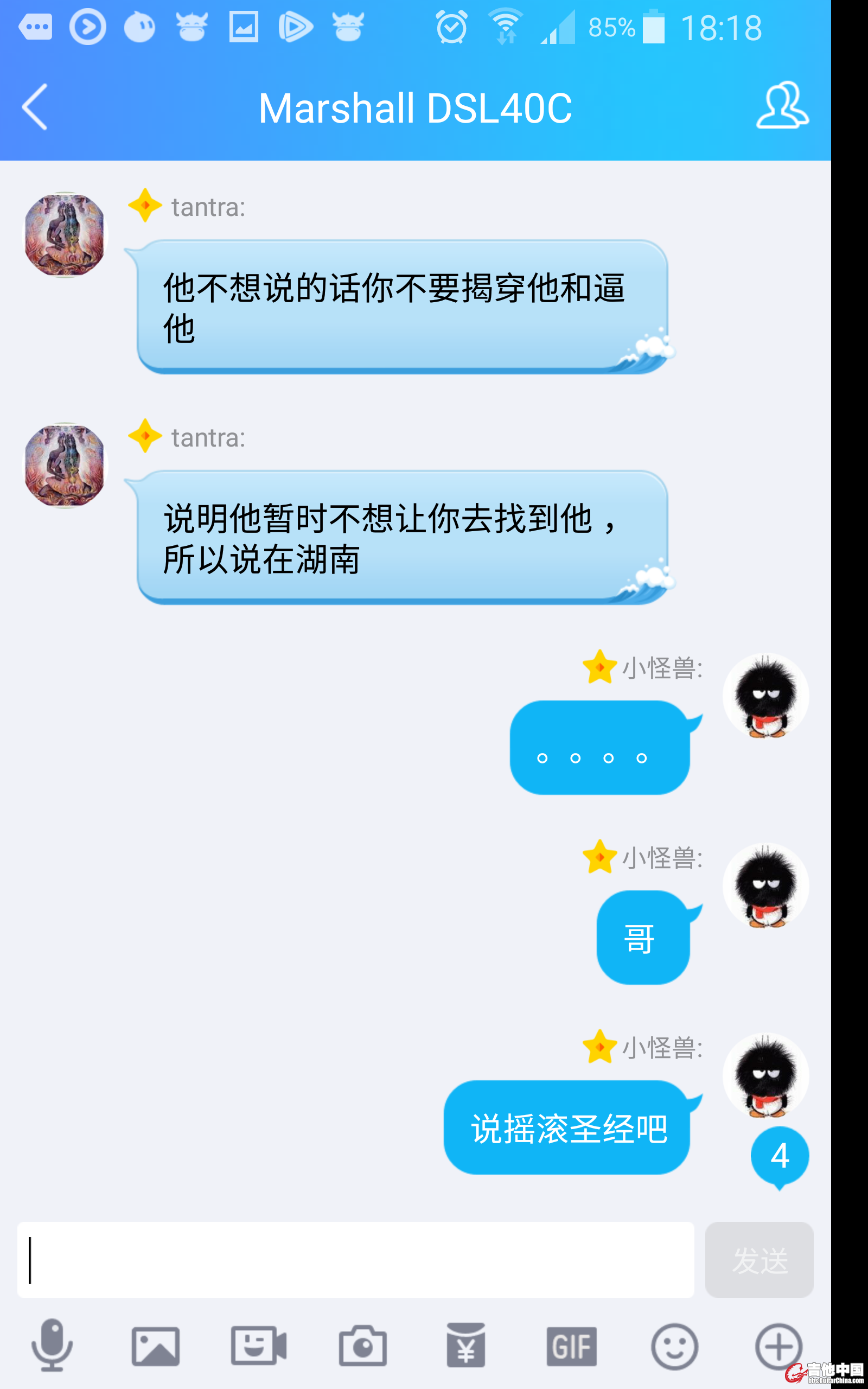Go back from the Marshall DSL40C chat
This screenshot has width=868, height=1389.
click(34, 107)
